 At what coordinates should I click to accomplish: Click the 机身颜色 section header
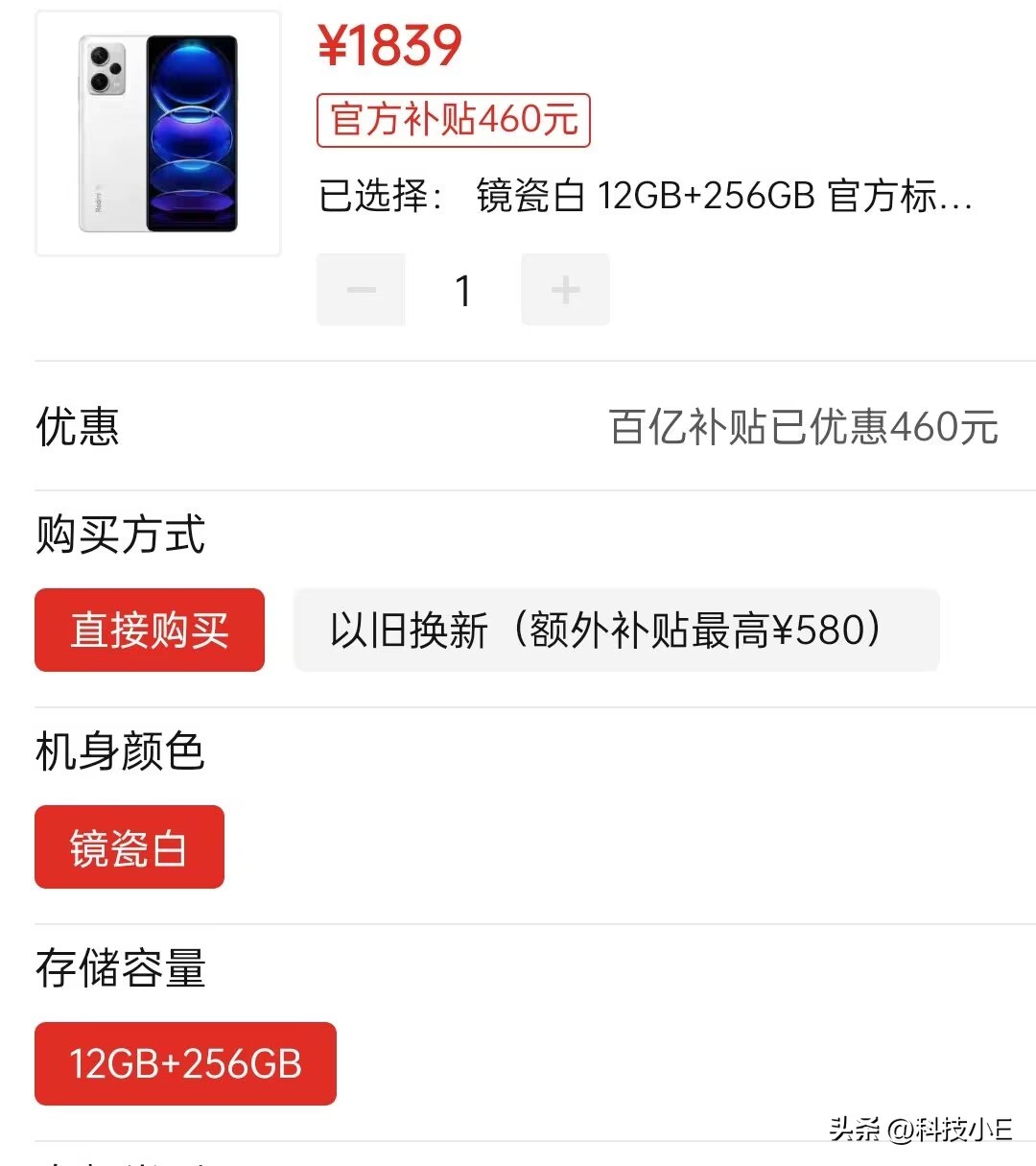tap(119, 752)
